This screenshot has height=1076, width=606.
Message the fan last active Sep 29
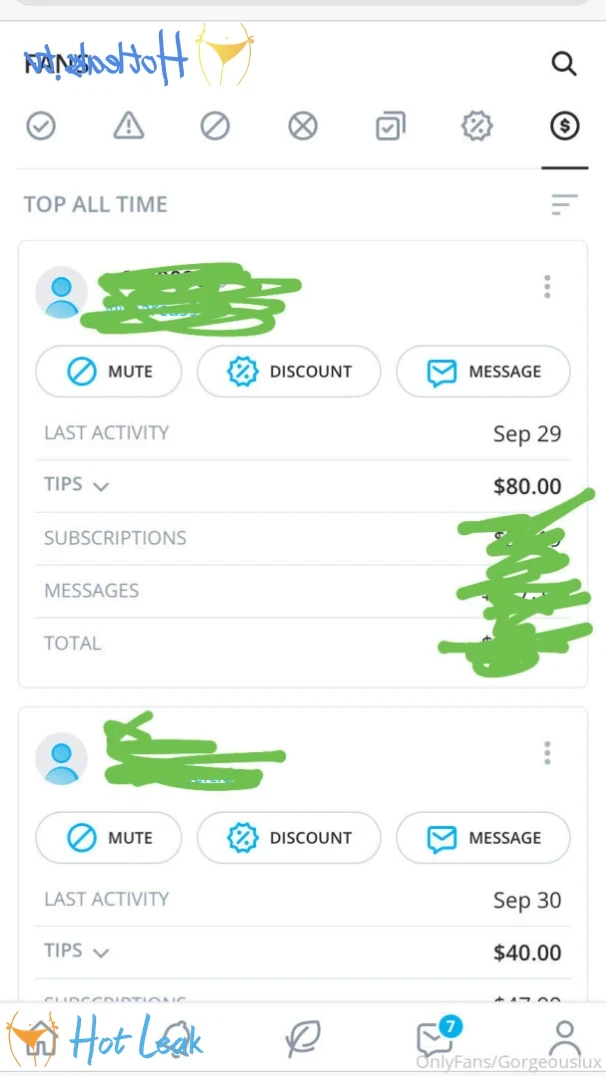pos(483,371)
